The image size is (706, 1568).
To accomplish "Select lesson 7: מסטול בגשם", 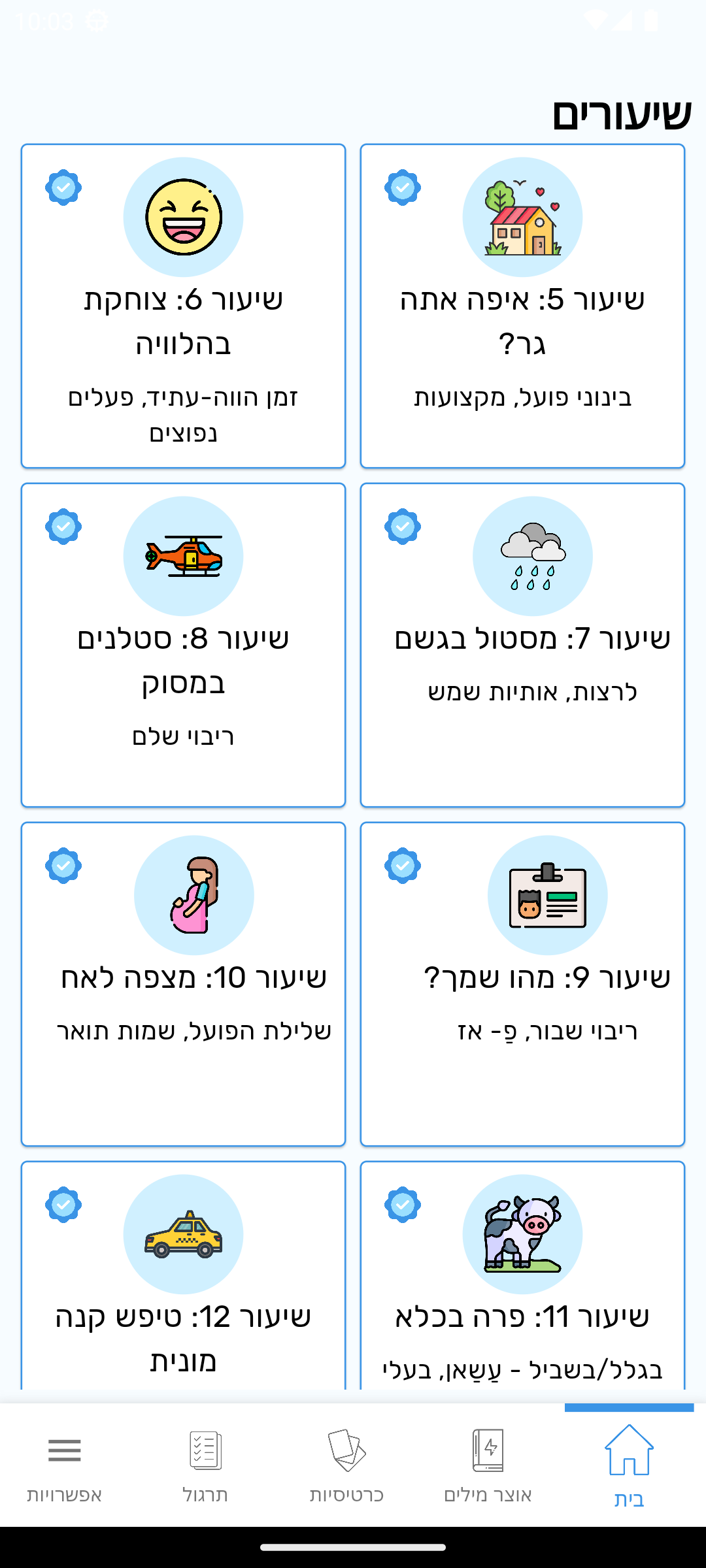I will pyautogui.click(x=522, y=645).
